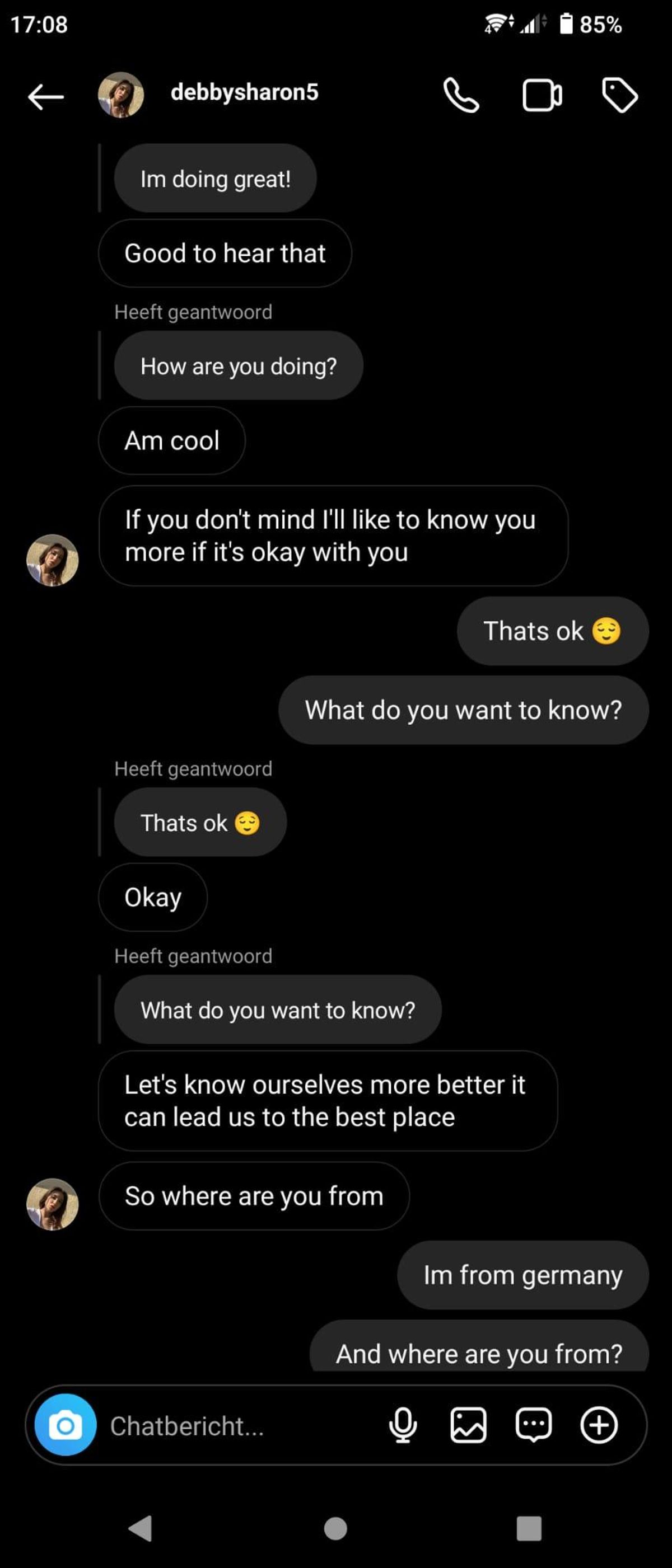Image resolution: width=672 pixels, height=1568 pixels.
Task: Open the quick replies speech bubble icon
Action: (x=534, y=1425)
